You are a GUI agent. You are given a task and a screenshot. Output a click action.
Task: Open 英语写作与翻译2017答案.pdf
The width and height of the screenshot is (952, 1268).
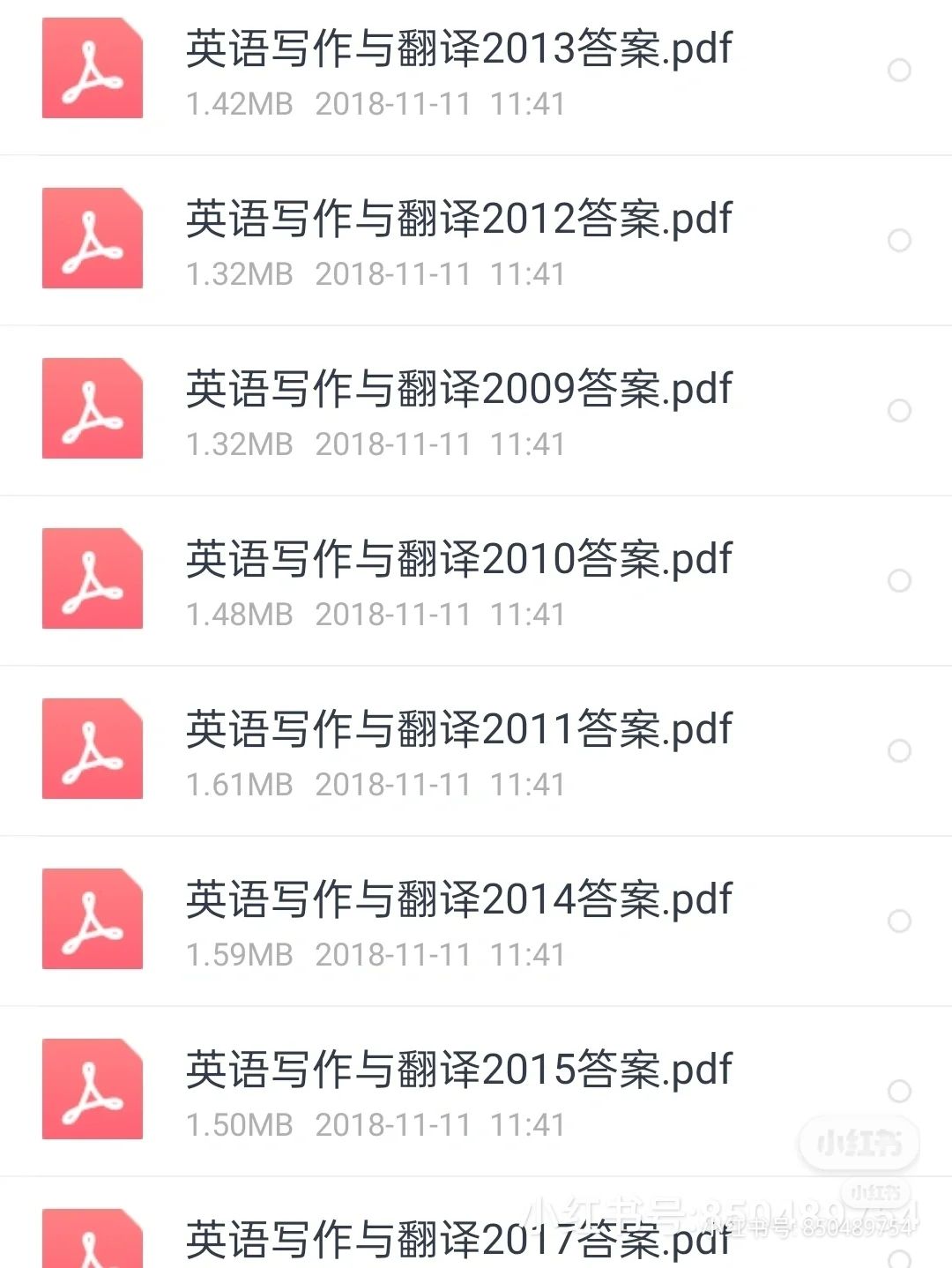click(476, 1223)
